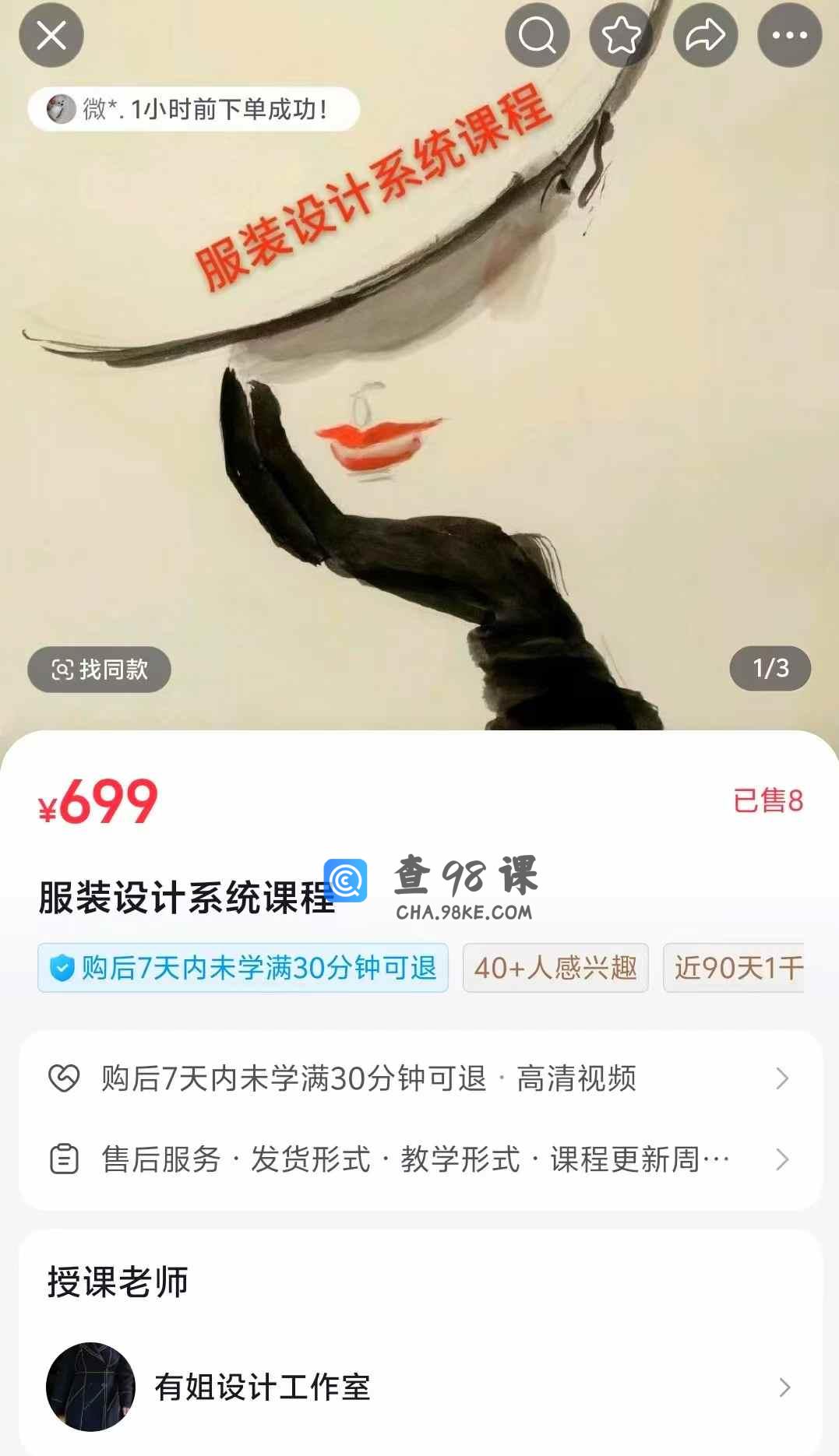Open the search icon
The image size is (839, 1456).
click(538, 36)
